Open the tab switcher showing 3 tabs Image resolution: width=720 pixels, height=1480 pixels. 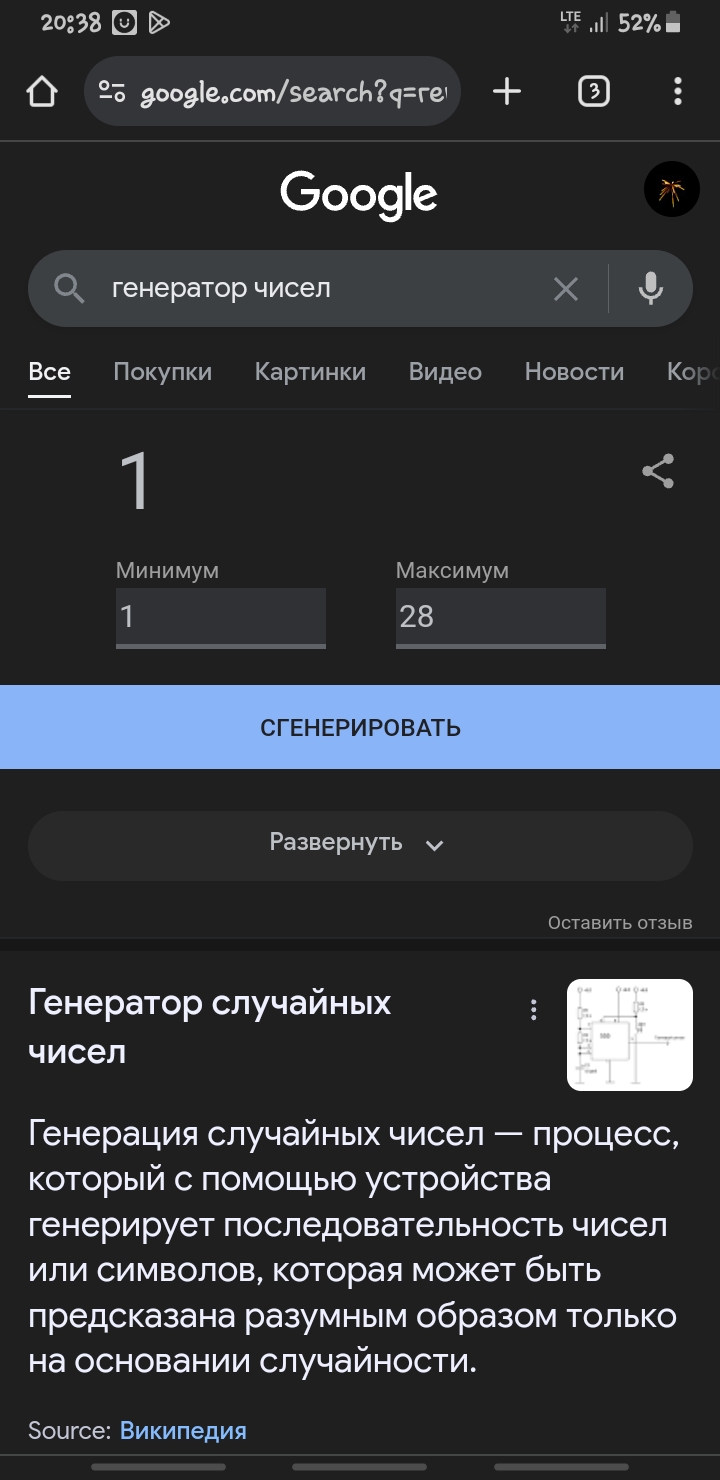pos(593,92)
